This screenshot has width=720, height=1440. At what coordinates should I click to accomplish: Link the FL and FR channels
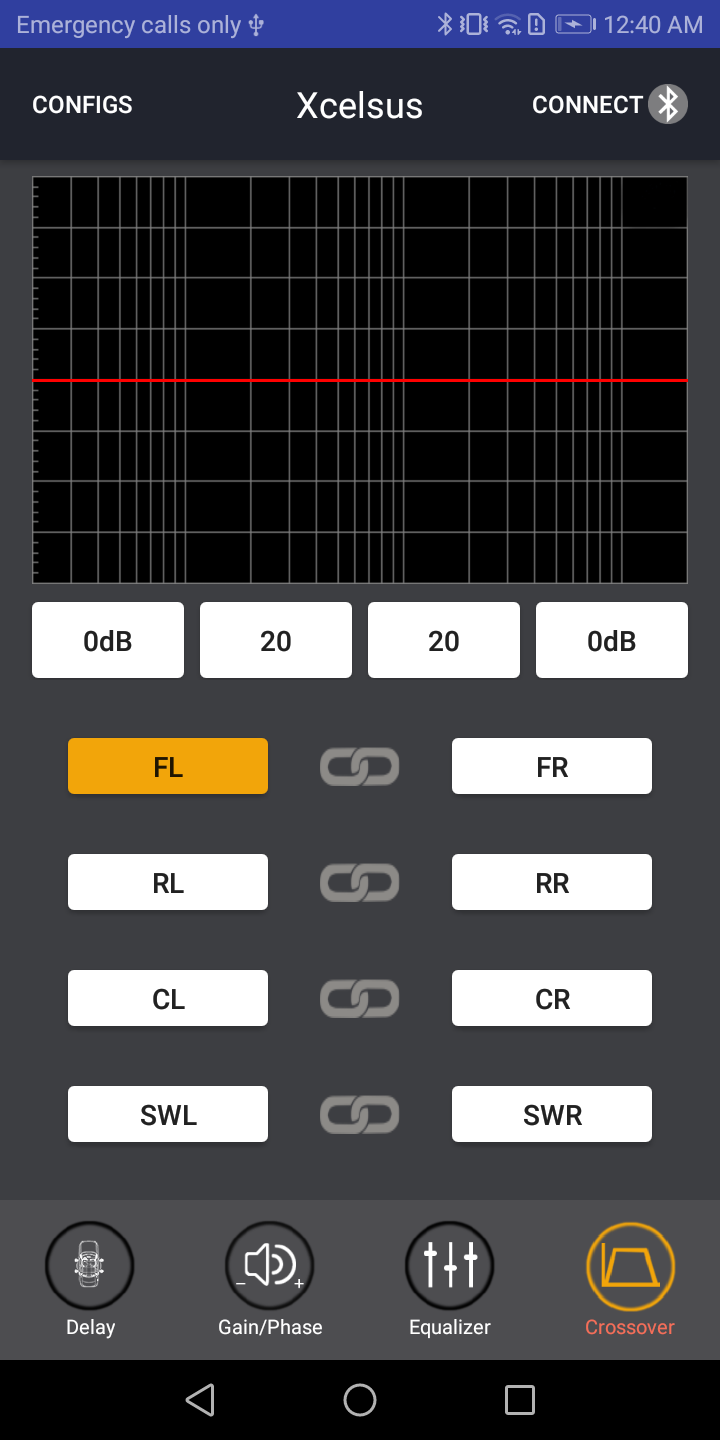360,767
